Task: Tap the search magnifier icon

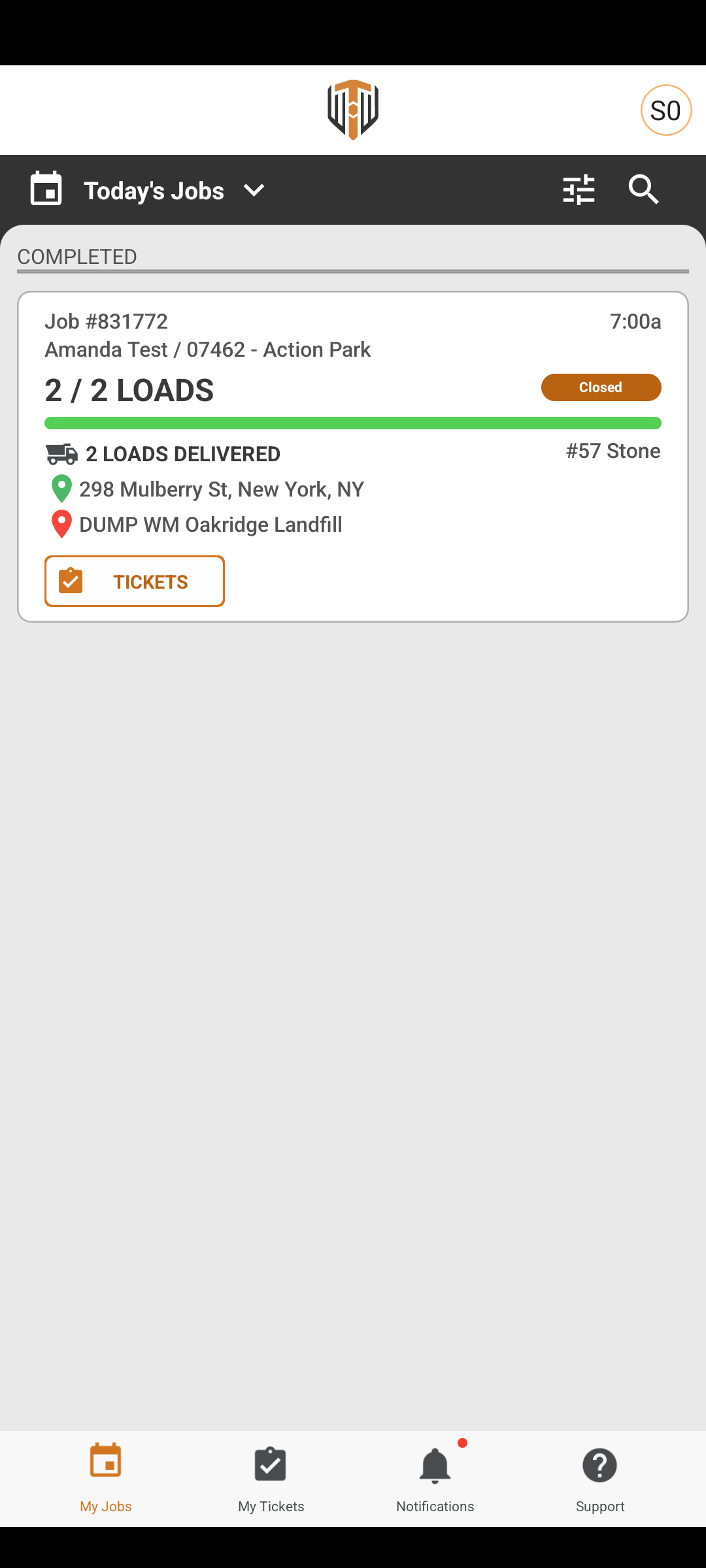Action: 644,190
